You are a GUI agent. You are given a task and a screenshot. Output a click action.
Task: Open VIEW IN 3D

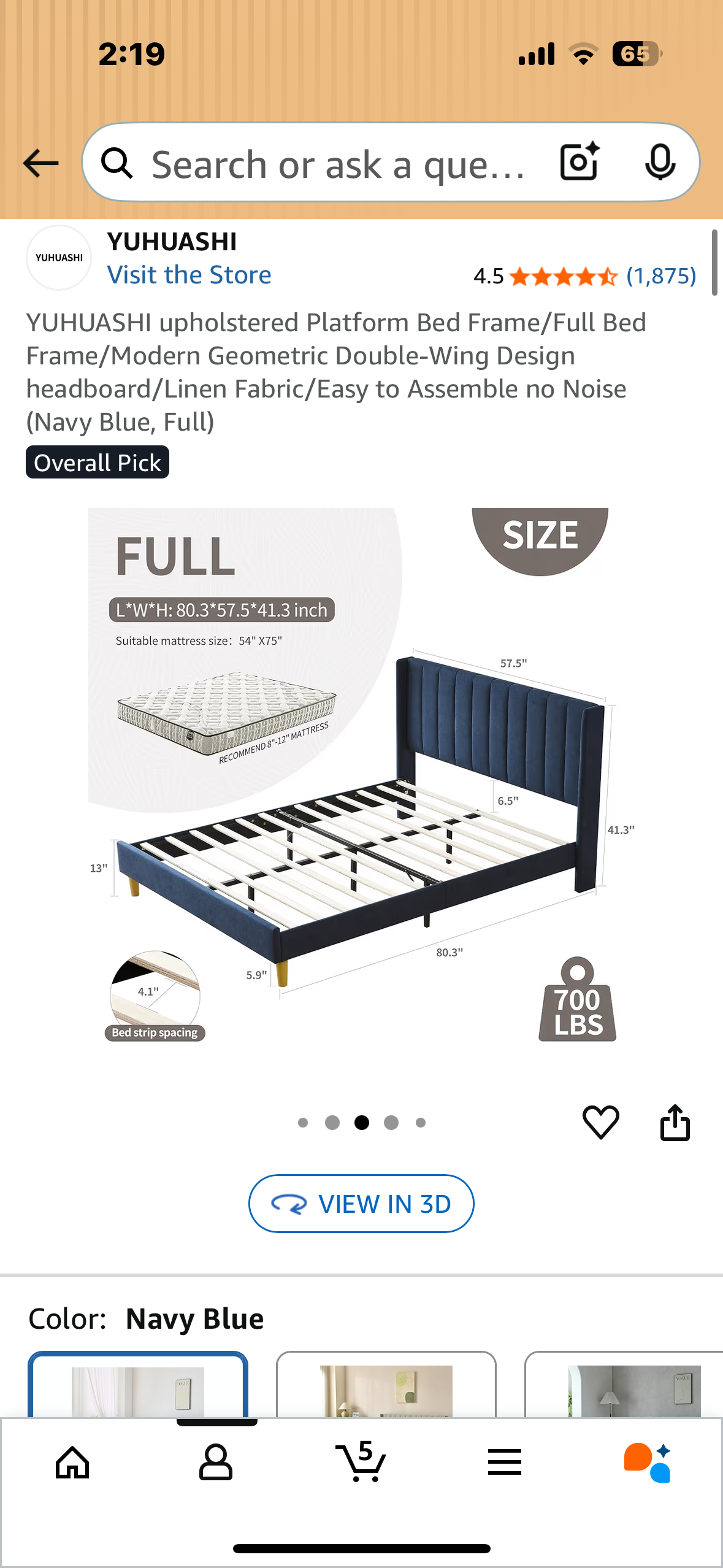(x=361, y=1203)
